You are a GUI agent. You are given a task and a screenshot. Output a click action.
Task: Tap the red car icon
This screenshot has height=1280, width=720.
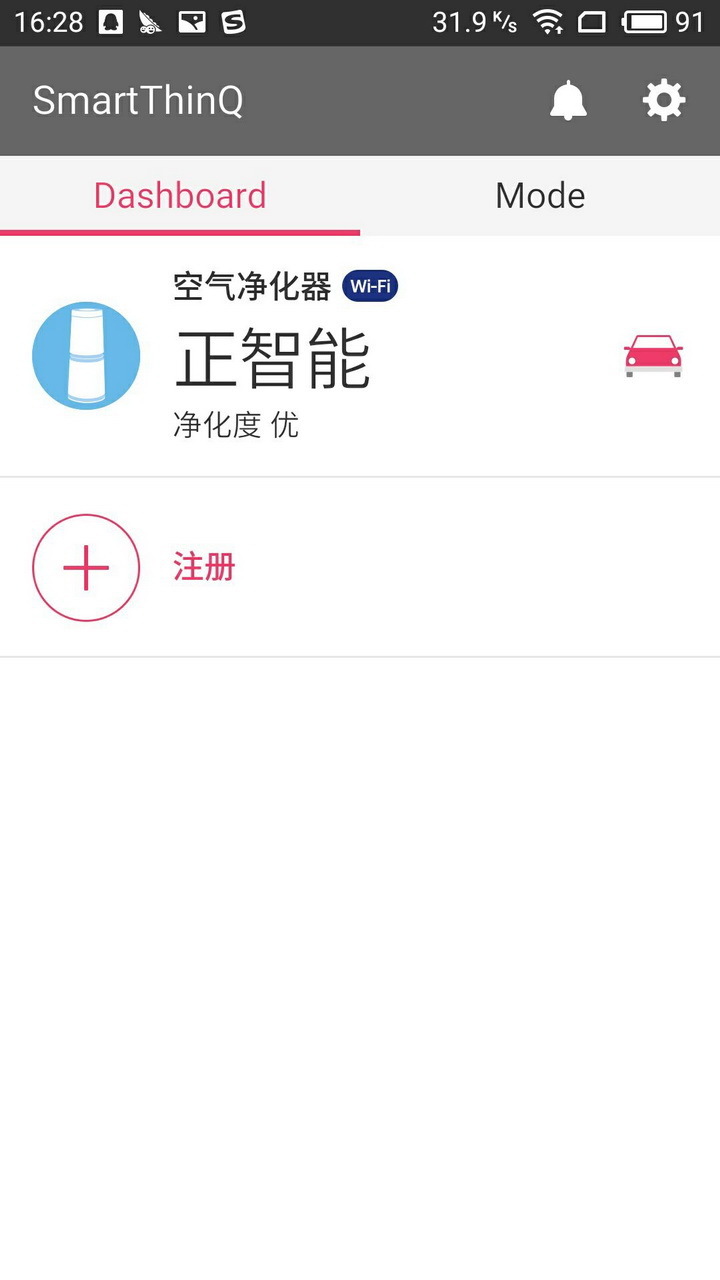click(653, 356)
